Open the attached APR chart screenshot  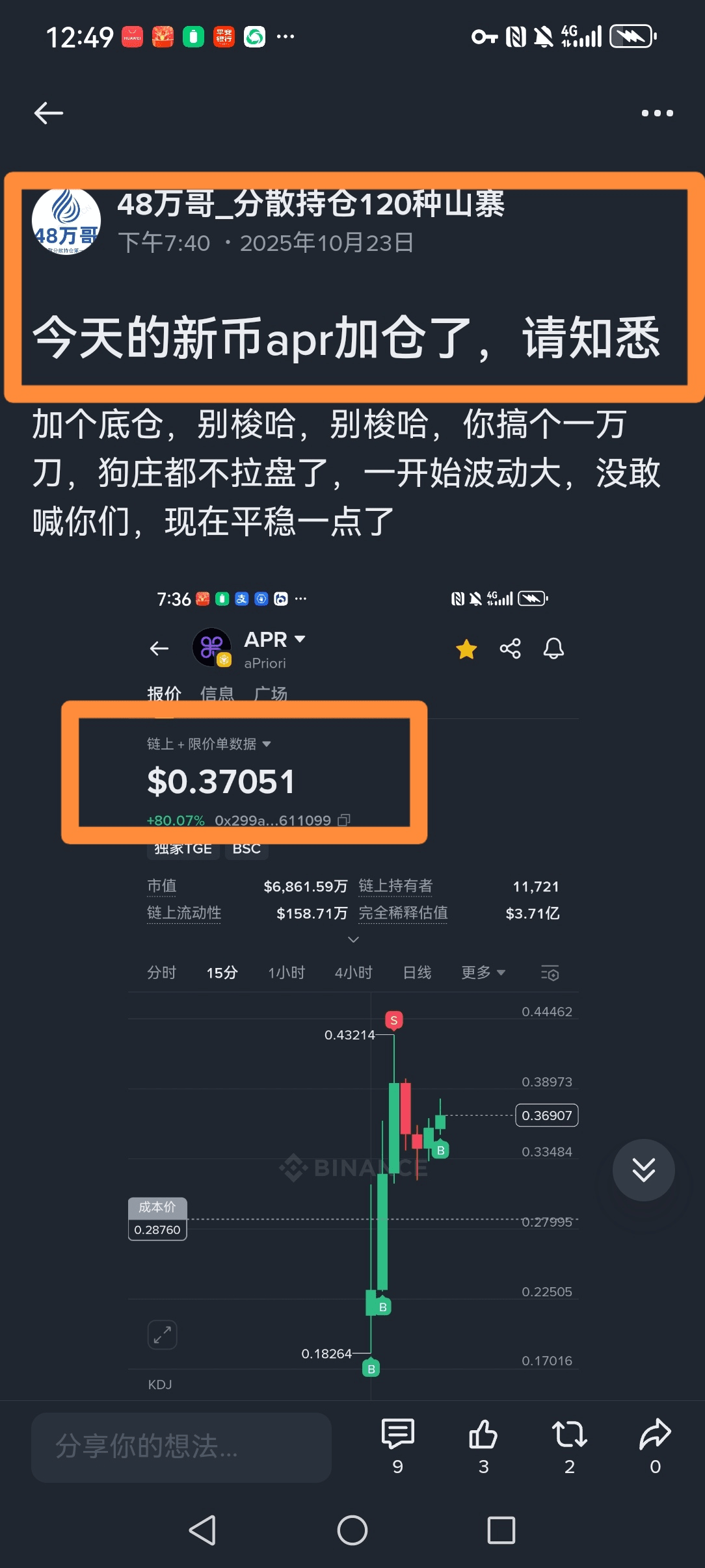352,975
